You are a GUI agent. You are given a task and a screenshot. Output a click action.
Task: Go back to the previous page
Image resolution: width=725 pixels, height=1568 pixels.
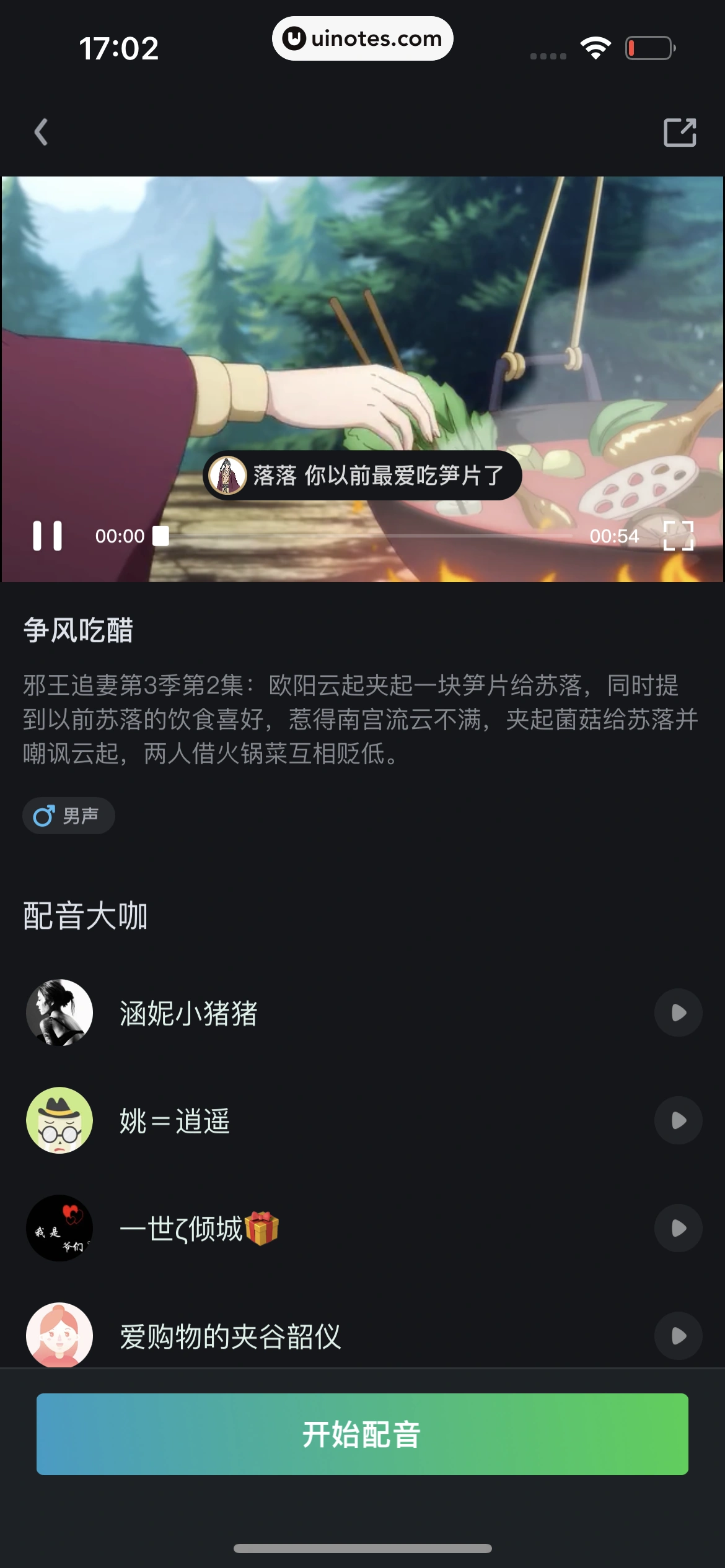point(41,132)
